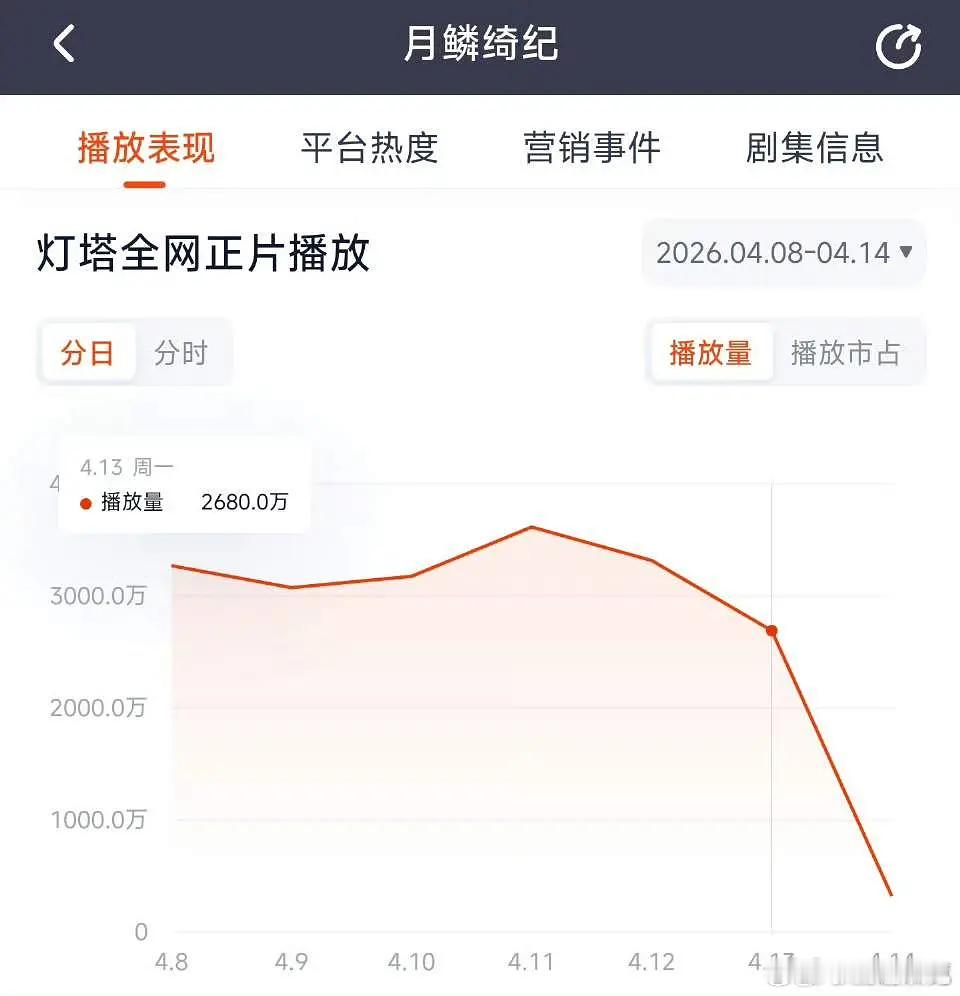Switch metric to 播放市占
Viewport: 960px width, 996px height.
(x=847, y=352)
